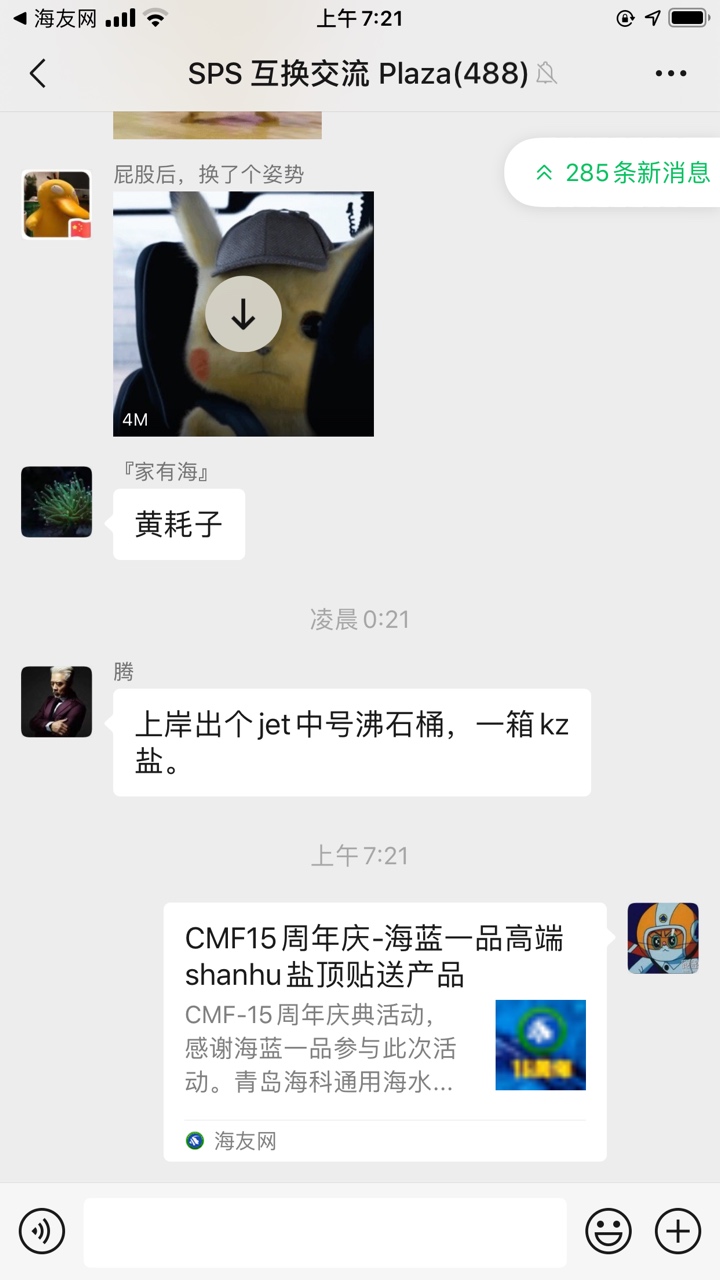Image resolution: width=720 pixels, height=1280 pixels.
Task: Open the emoji picker
Action: (608, 1231)
